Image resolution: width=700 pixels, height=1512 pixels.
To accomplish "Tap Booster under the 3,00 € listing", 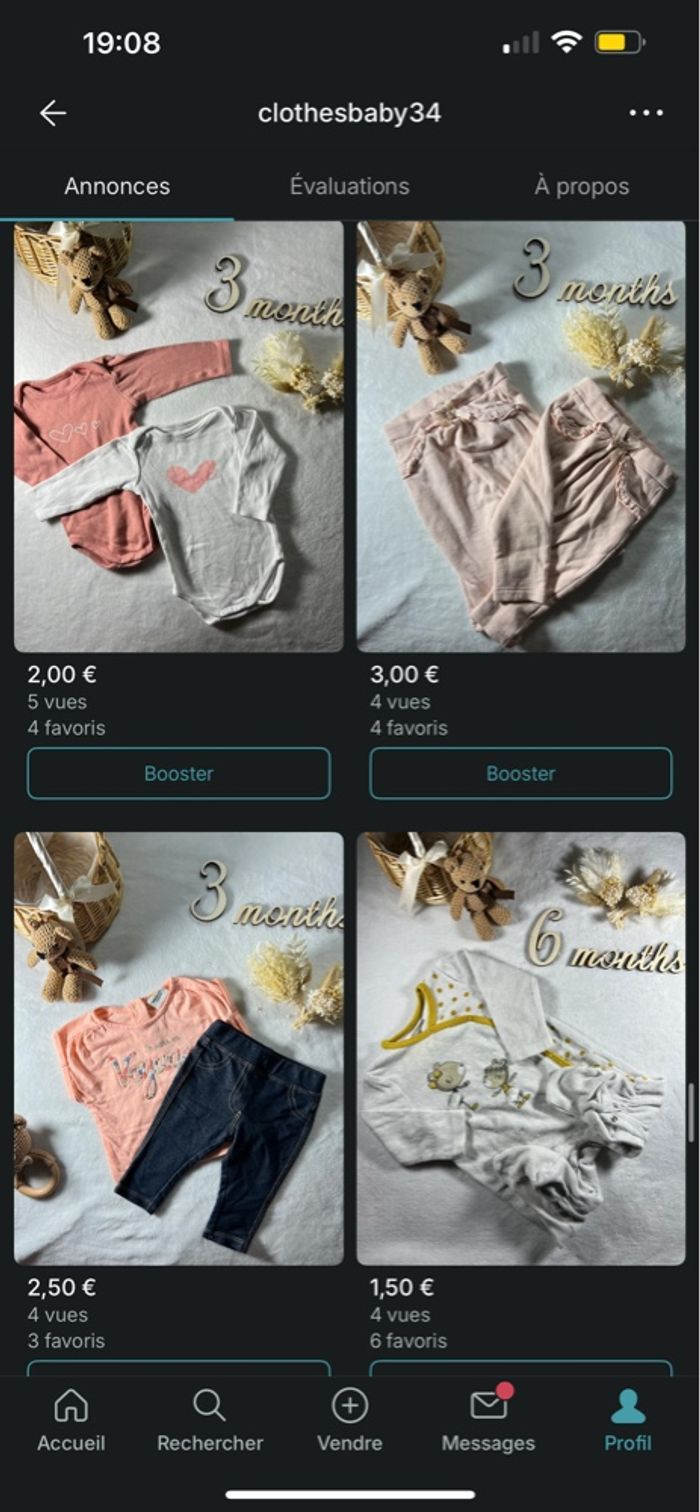I will (521, 773).
